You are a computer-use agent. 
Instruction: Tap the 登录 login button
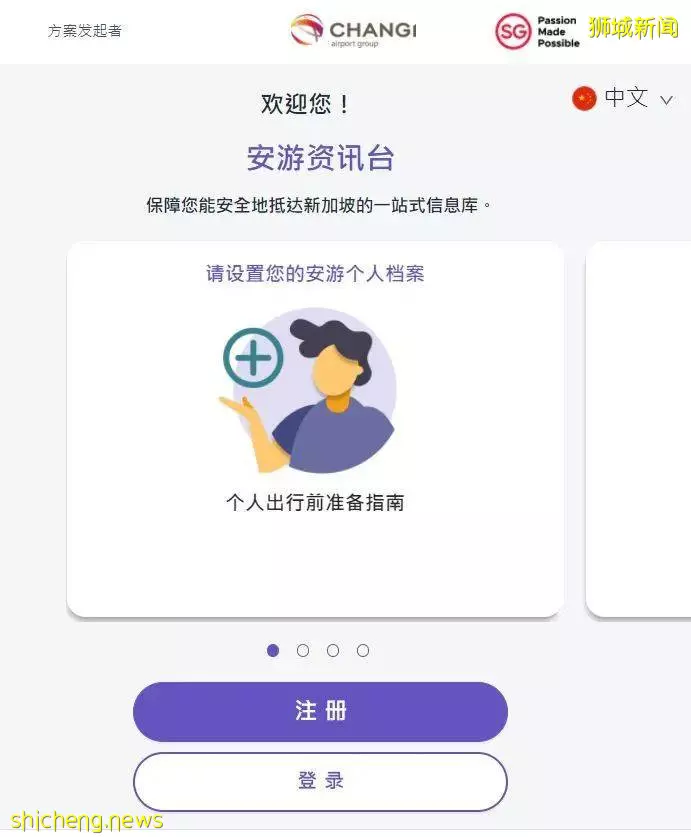click(320, 782)
